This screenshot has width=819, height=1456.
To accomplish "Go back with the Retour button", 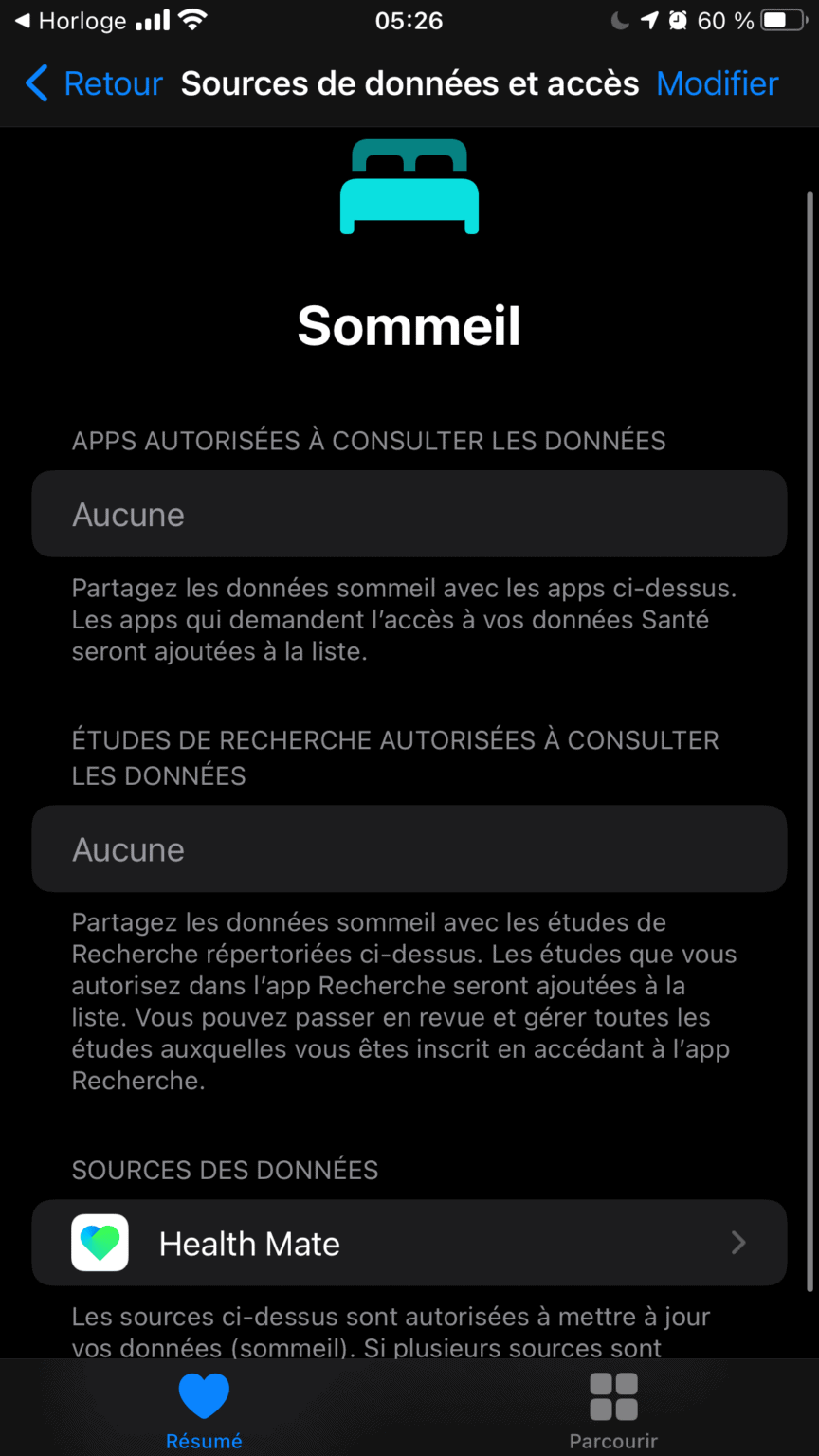I will 93,83.
